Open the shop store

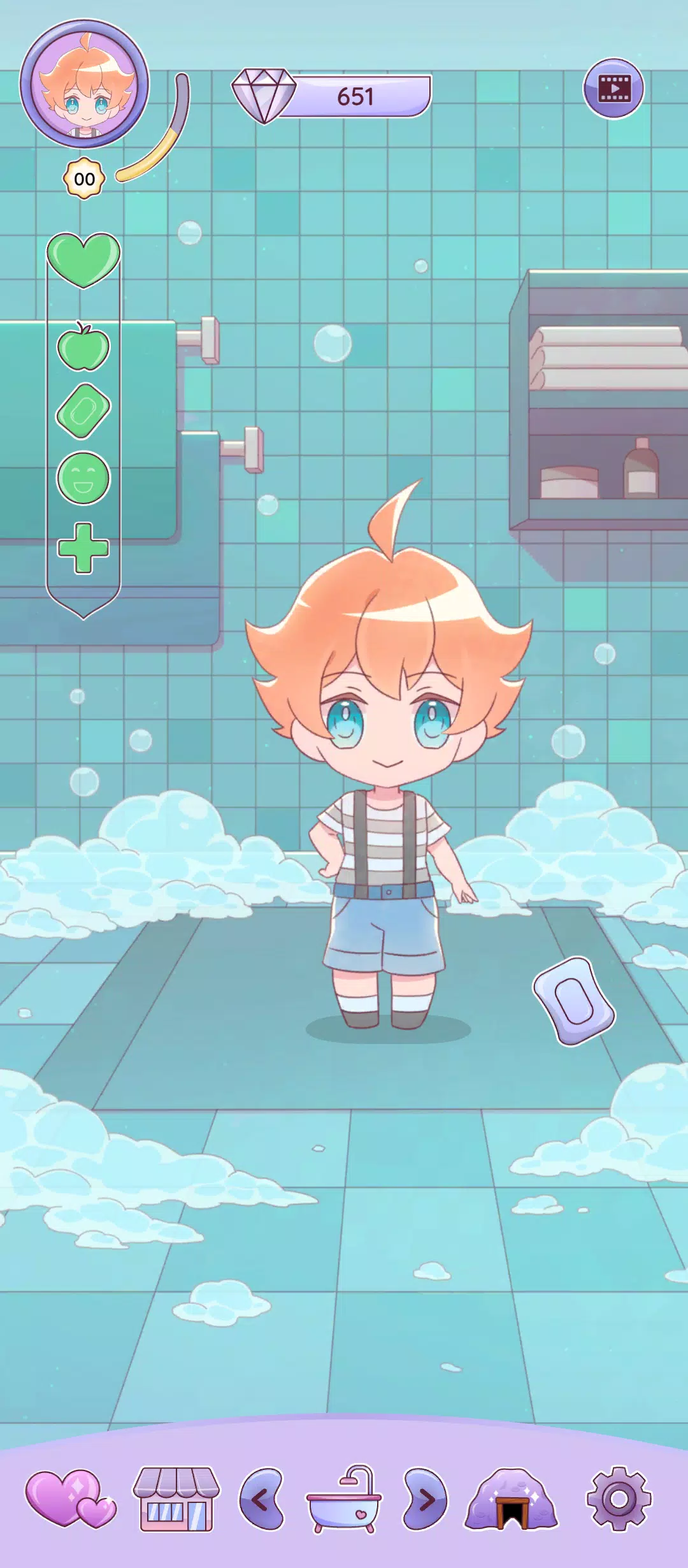tap(176, 1499)
